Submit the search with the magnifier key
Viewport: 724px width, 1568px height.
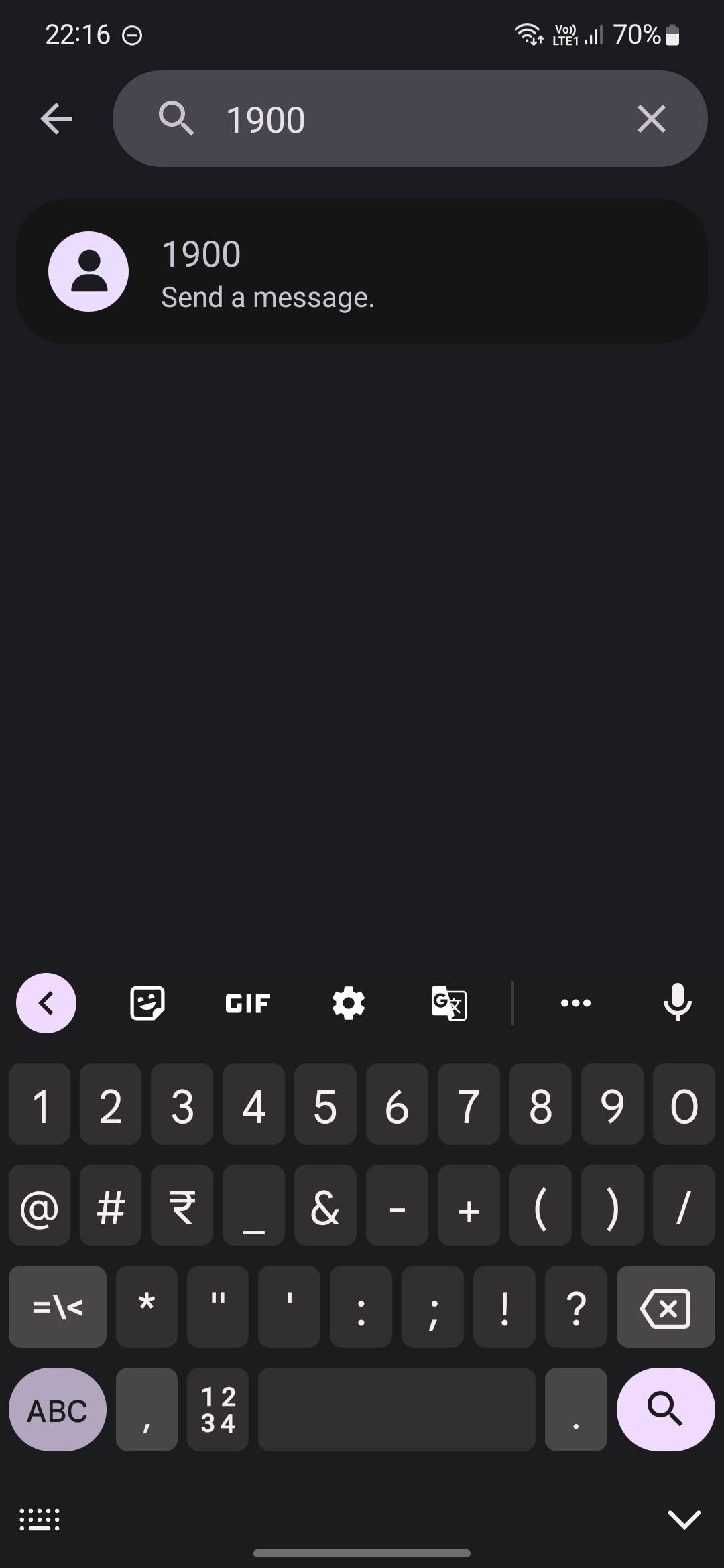(x=666, y=1410)
